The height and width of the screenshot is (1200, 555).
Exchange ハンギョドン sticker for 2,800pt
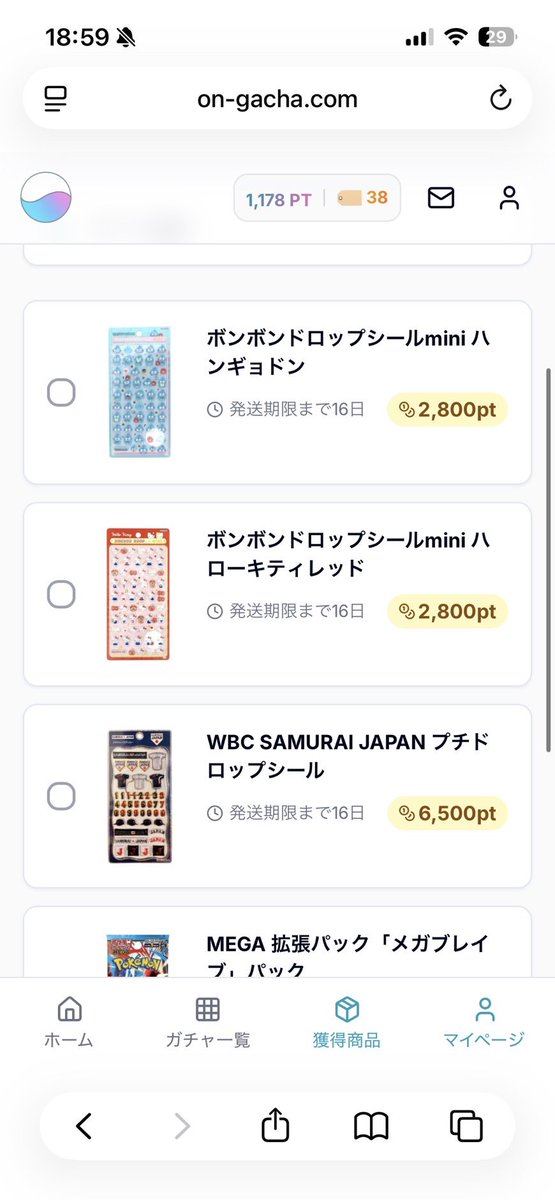447,409
